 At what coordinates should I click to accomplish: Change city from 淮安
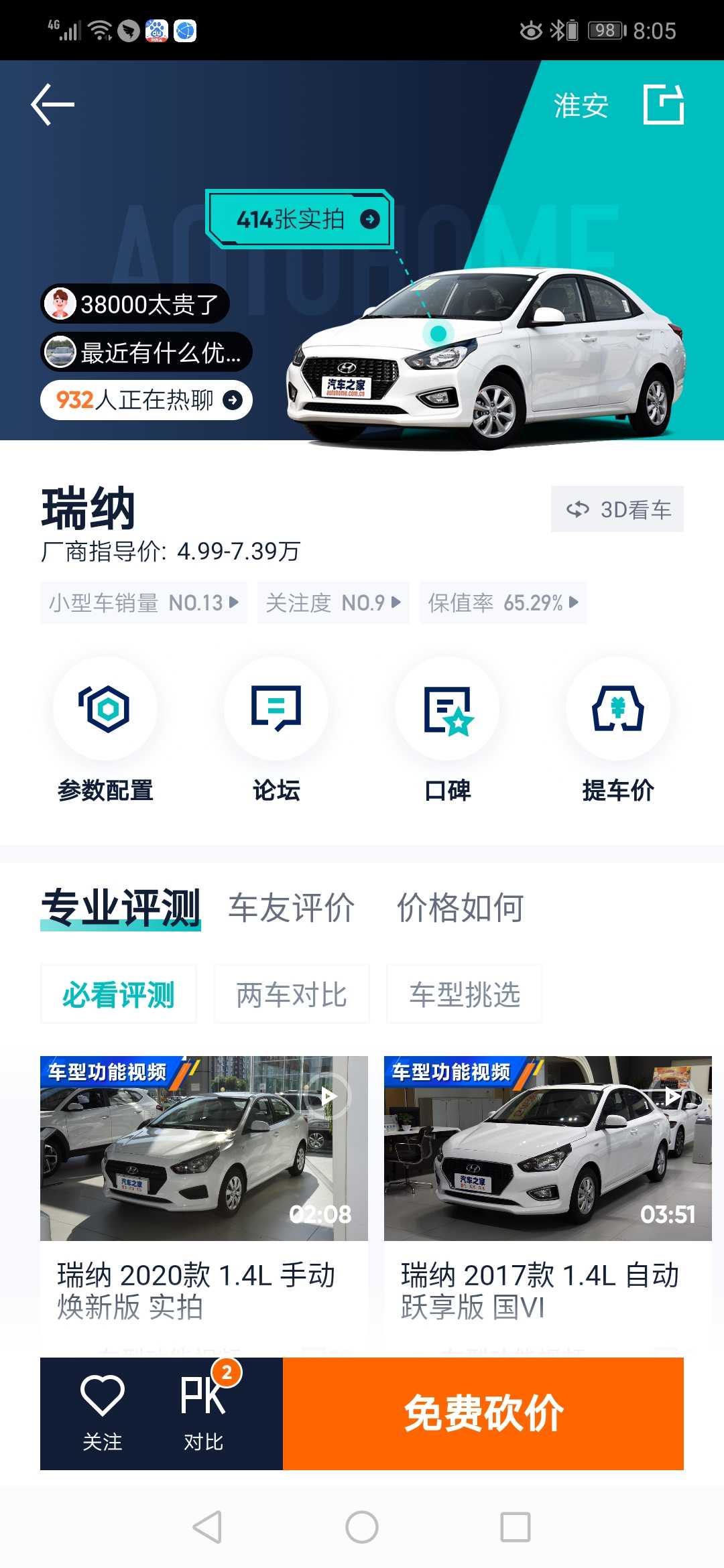[x=581, y=105]
